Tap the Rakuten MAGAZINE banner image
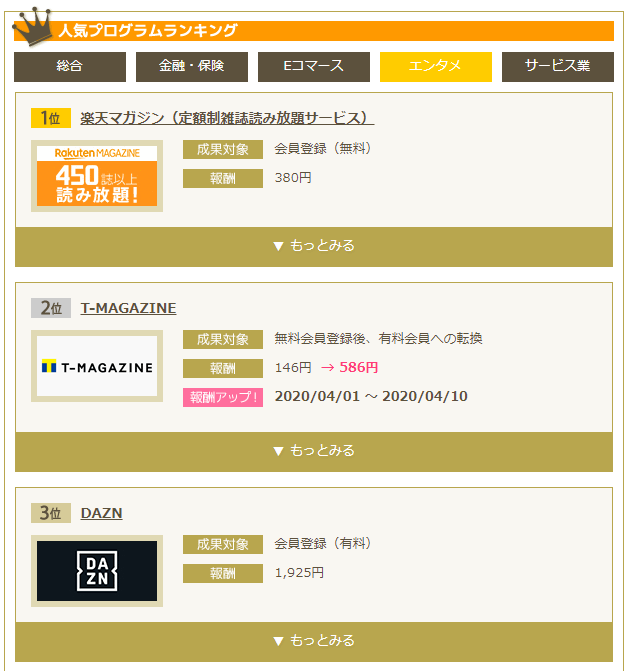This screenshot has height=671, width=628. pos(97,176)
